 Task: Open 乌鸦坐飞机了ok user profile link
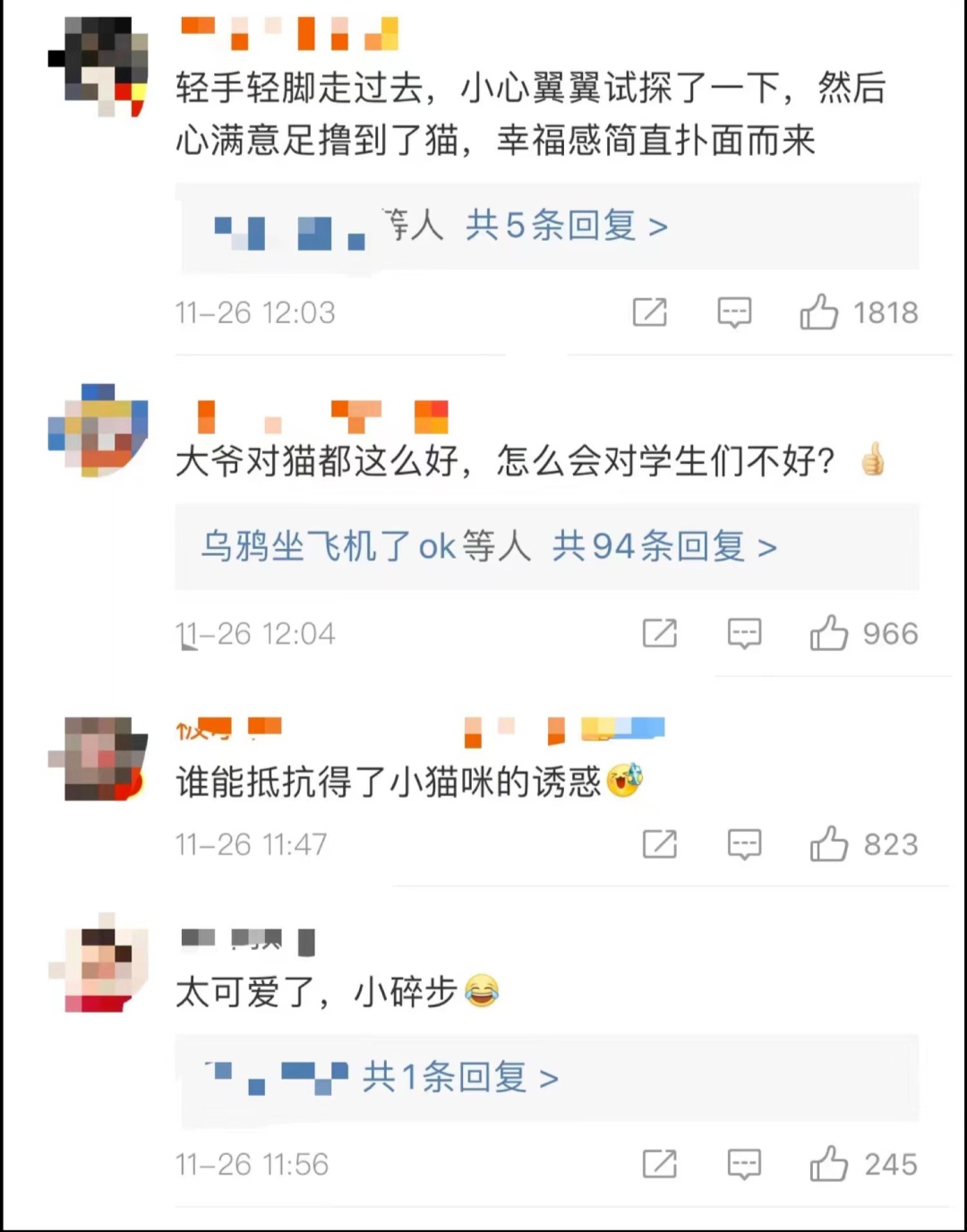[x=329, y=546]
